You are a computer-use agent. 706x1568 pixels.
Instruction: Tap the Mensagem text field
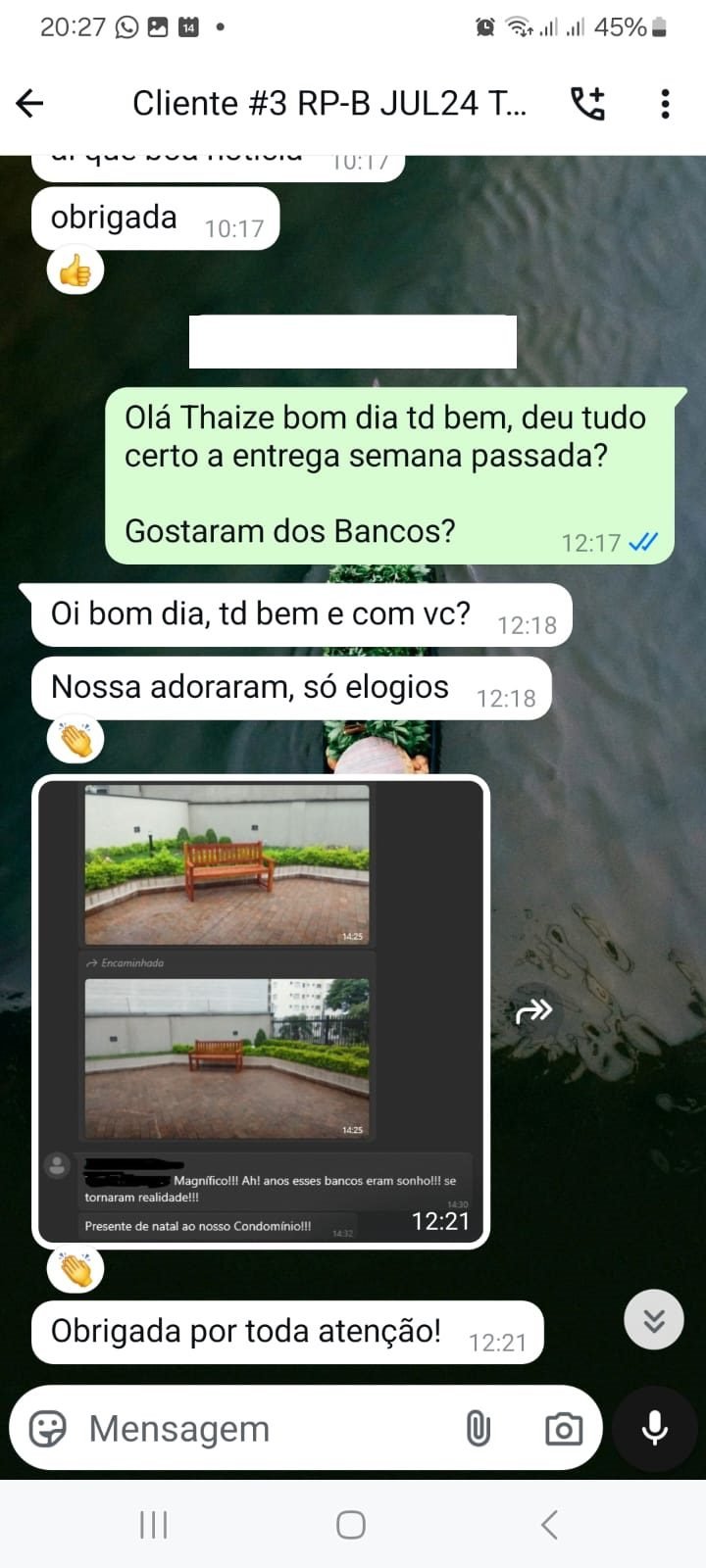coord(265,1429)
